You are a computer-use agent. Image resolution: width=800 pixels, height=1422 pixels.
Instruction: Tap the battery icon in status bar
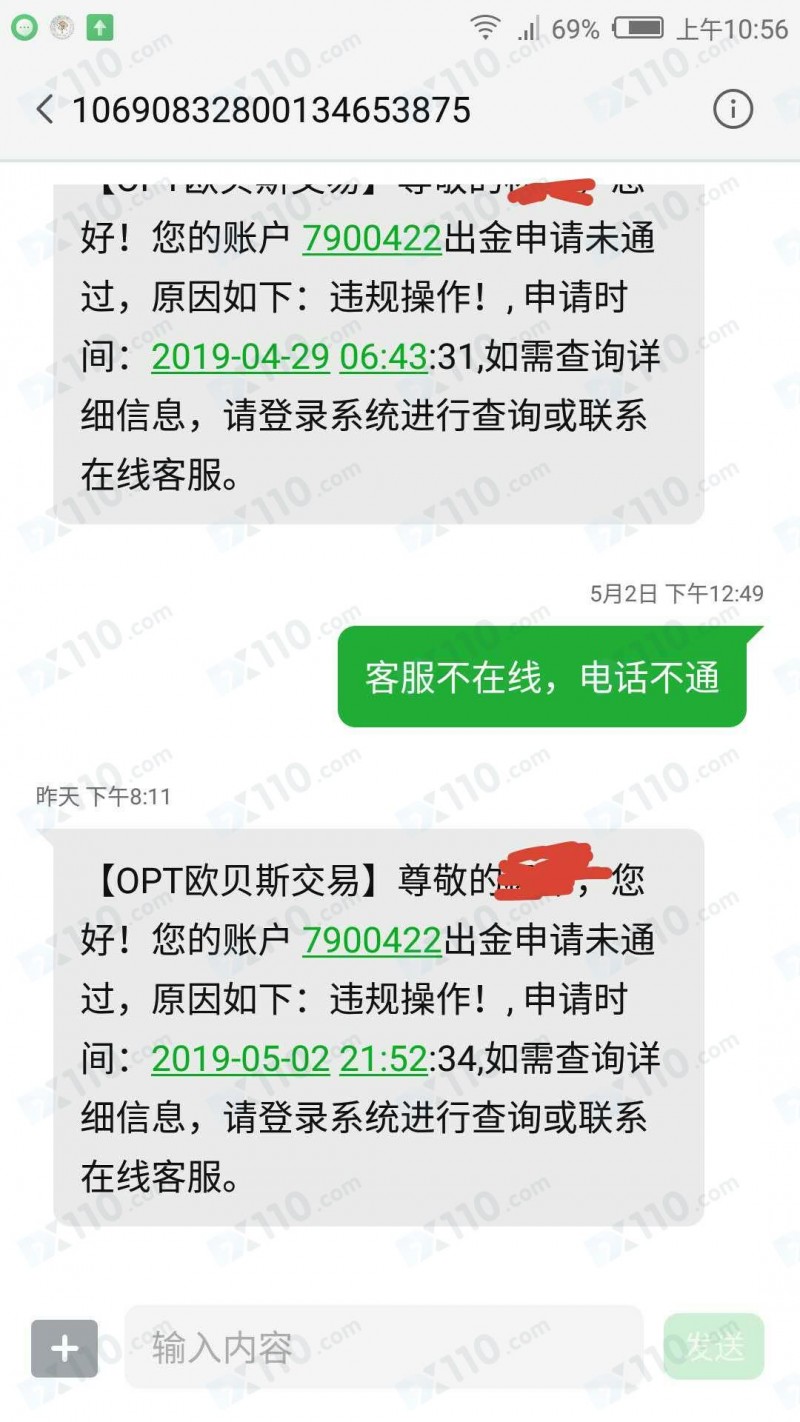(637, 28)
